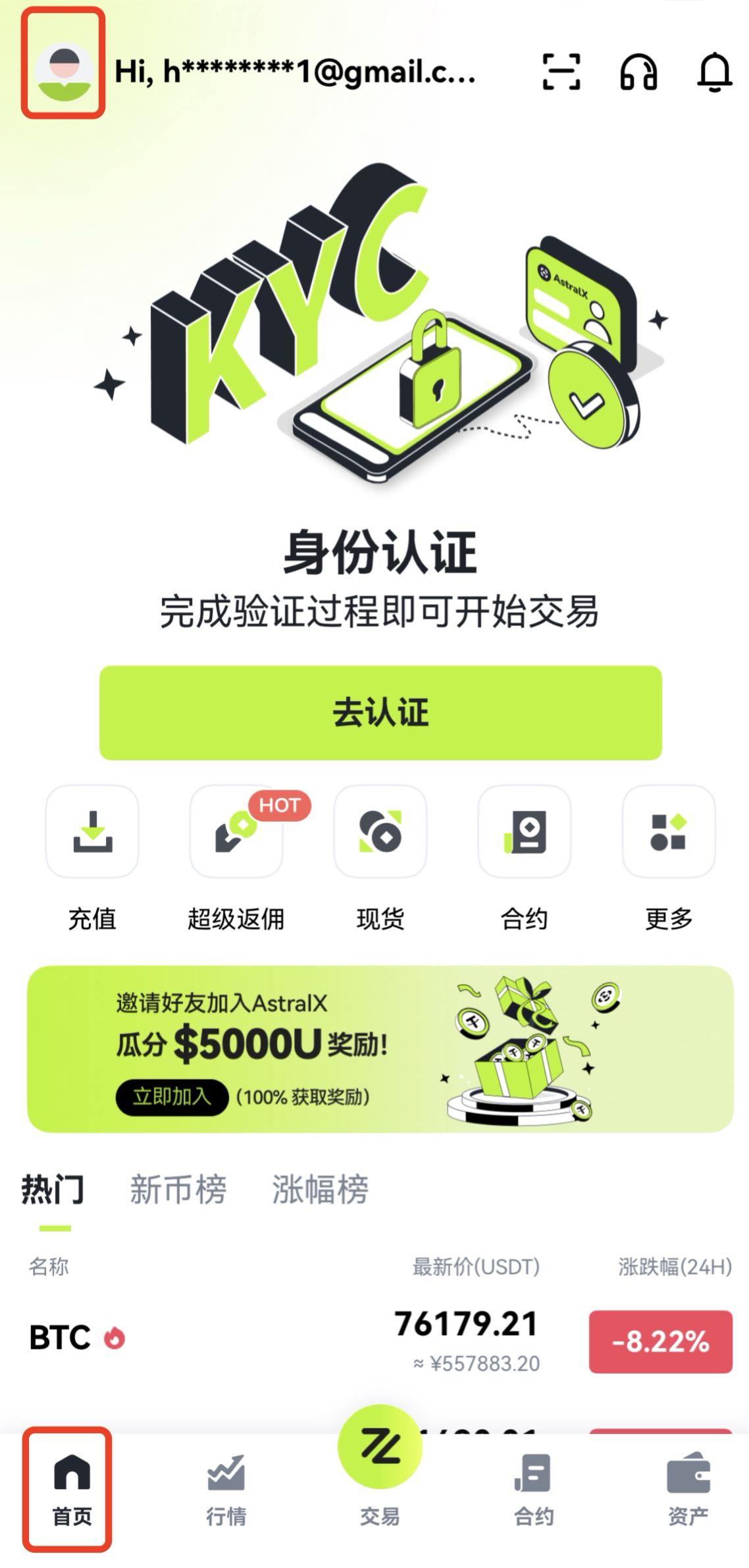Screen dimensions: 749x1568
Task: Open 充值 deposit shortcut
Action: click(92, 831)
